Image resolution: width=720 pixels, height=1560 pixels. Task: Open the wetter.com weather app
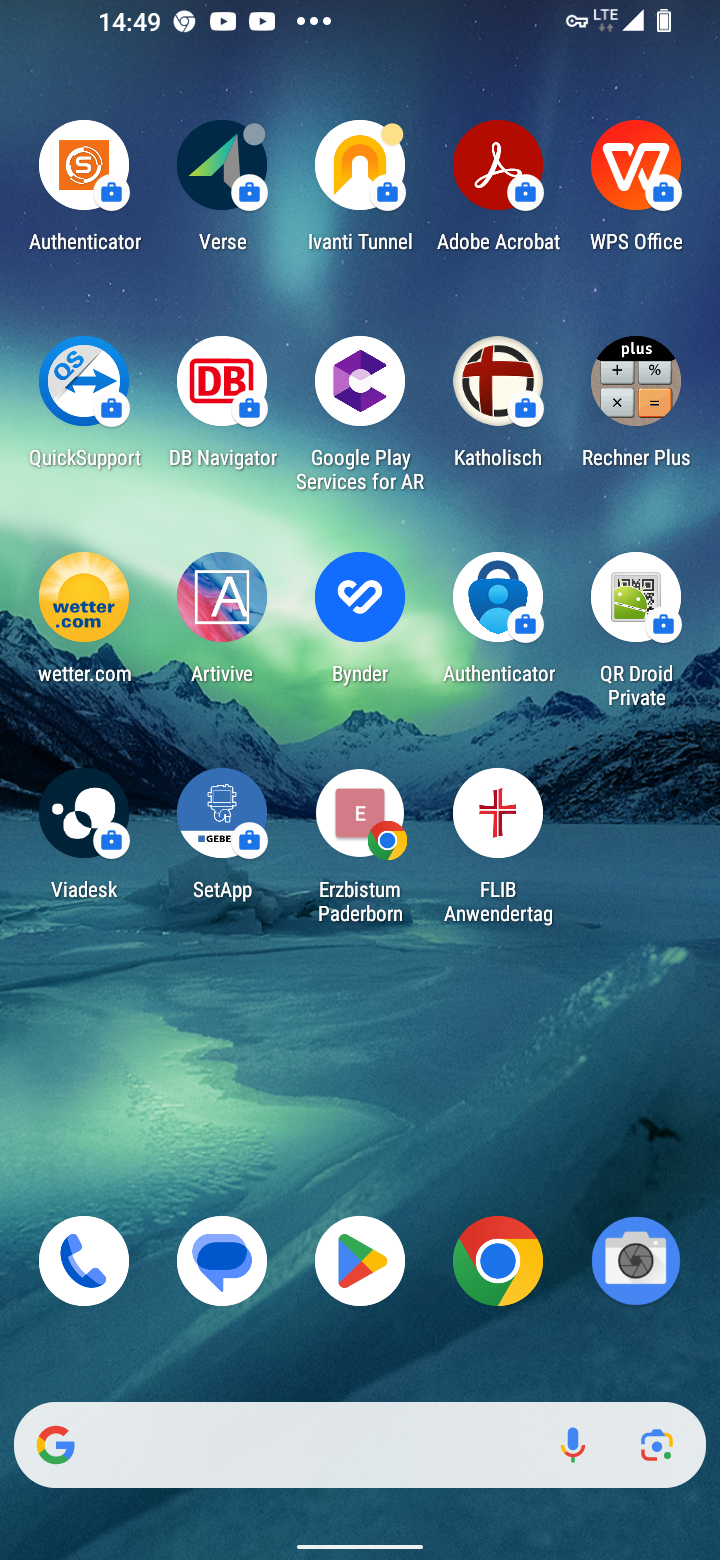click(84, 598)
